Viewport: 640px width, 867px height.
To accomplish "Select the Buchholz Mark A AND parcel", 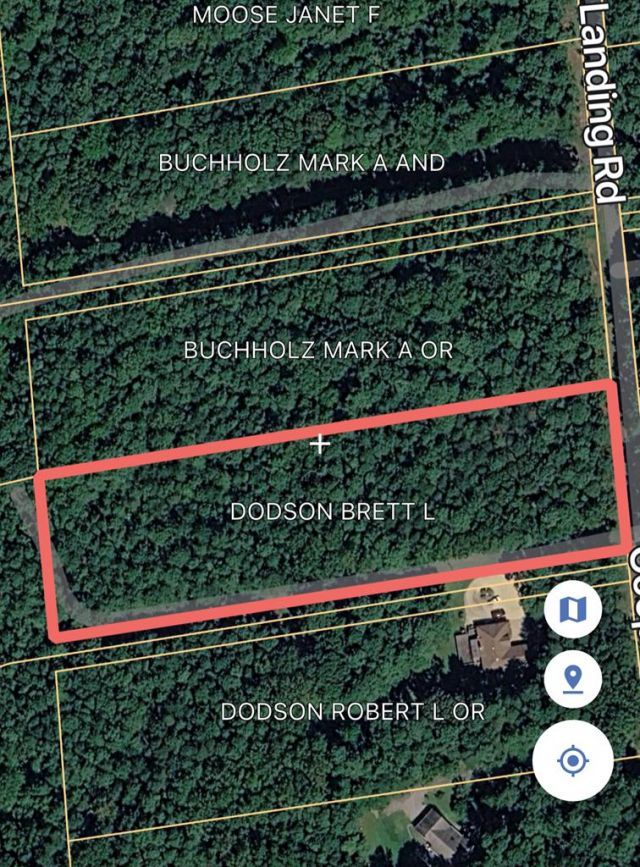I will pos(302,162).
